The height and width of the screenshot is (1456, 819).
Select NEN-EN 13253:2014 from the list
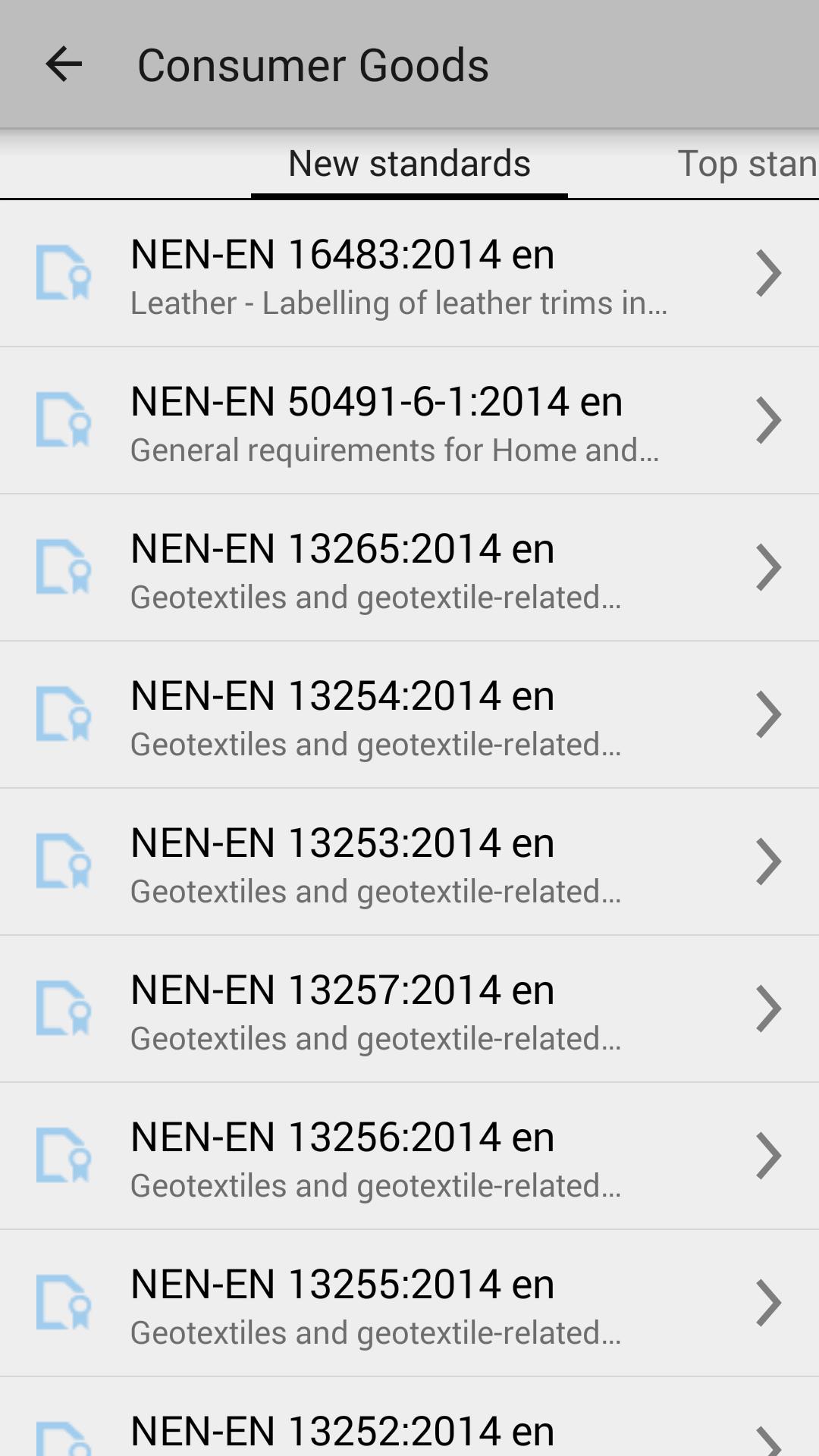[409, 862]
